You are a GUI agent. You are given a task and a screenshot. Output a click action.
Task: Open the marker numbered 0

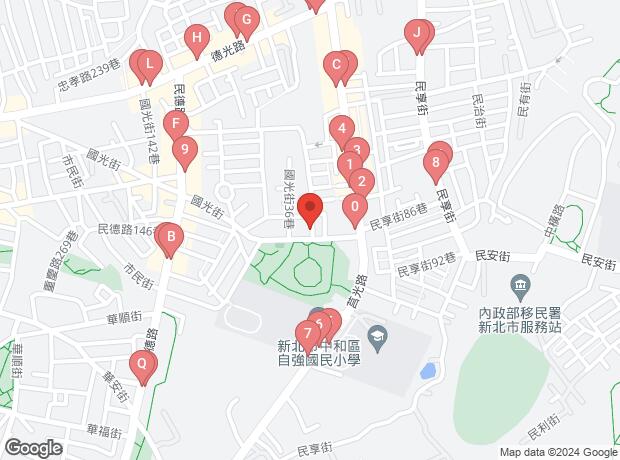click(354, 208)
